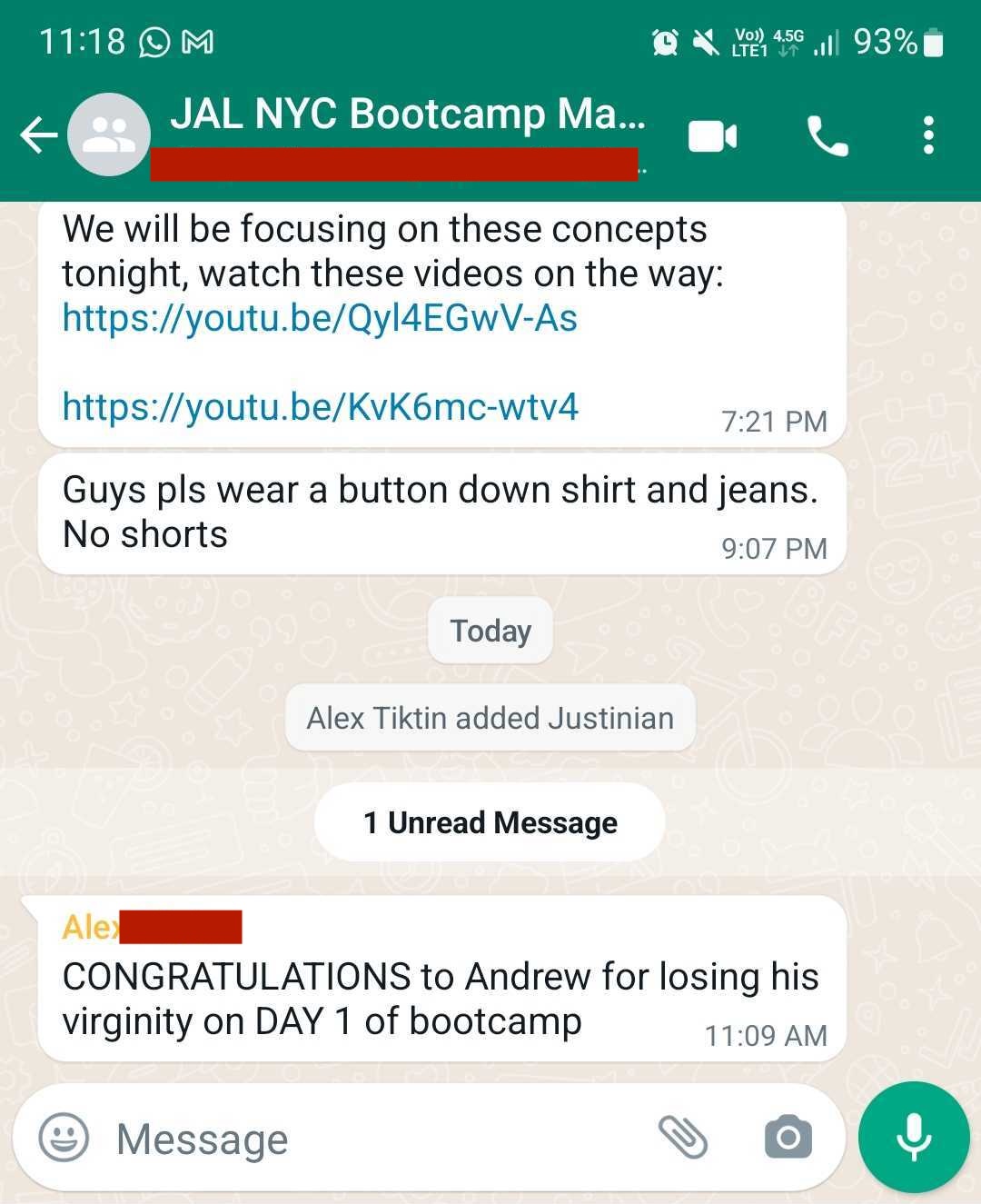The width and height of the screenshot is (981, 1204).
Task: Open the youtu.be/Qyl4EGwV-As link
Action: tap(320, 318)
